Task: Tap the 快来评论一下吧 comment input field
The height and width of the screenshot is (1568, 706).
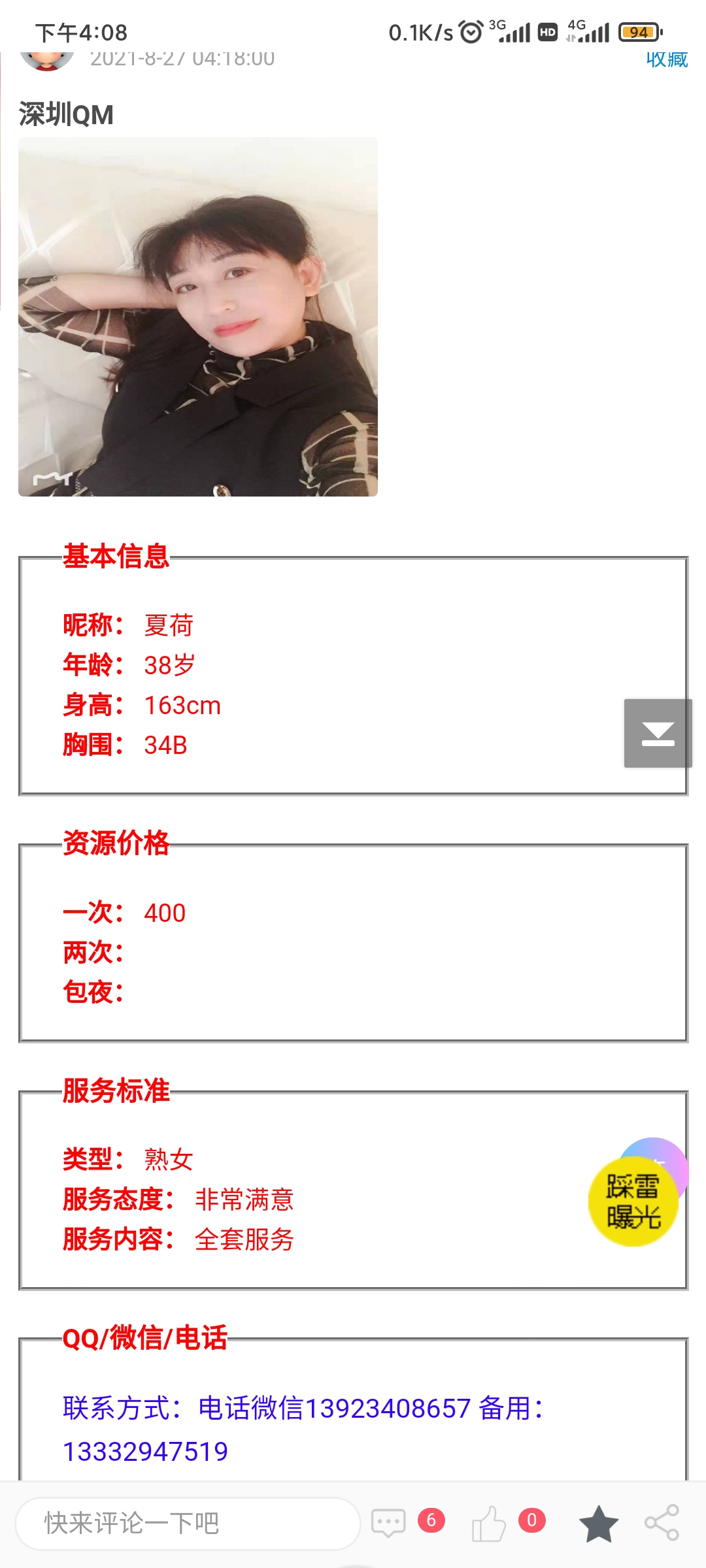Action: (x=188, y=1523)
